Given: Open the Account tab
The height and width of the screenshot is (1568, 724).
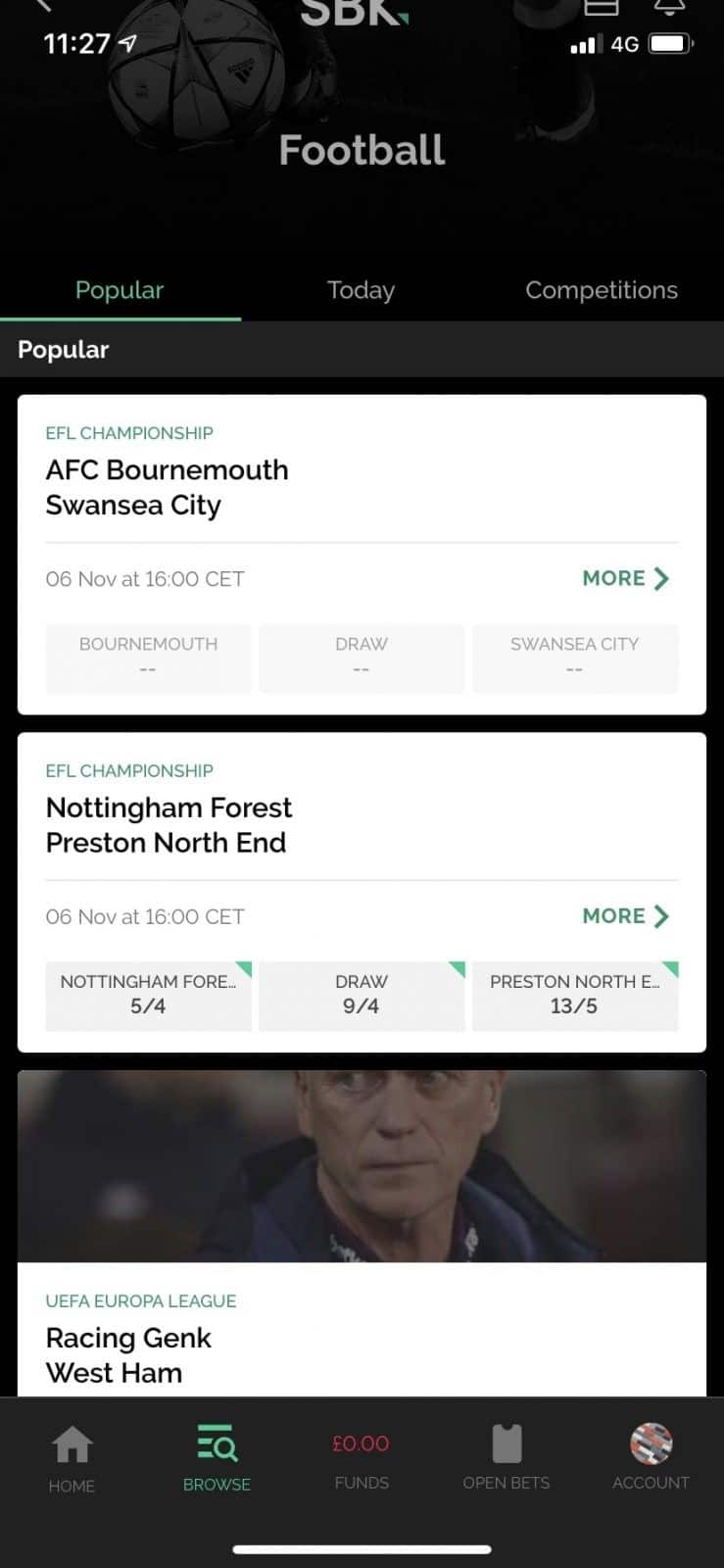Looking at the screenshot, I should [651, 1457].
